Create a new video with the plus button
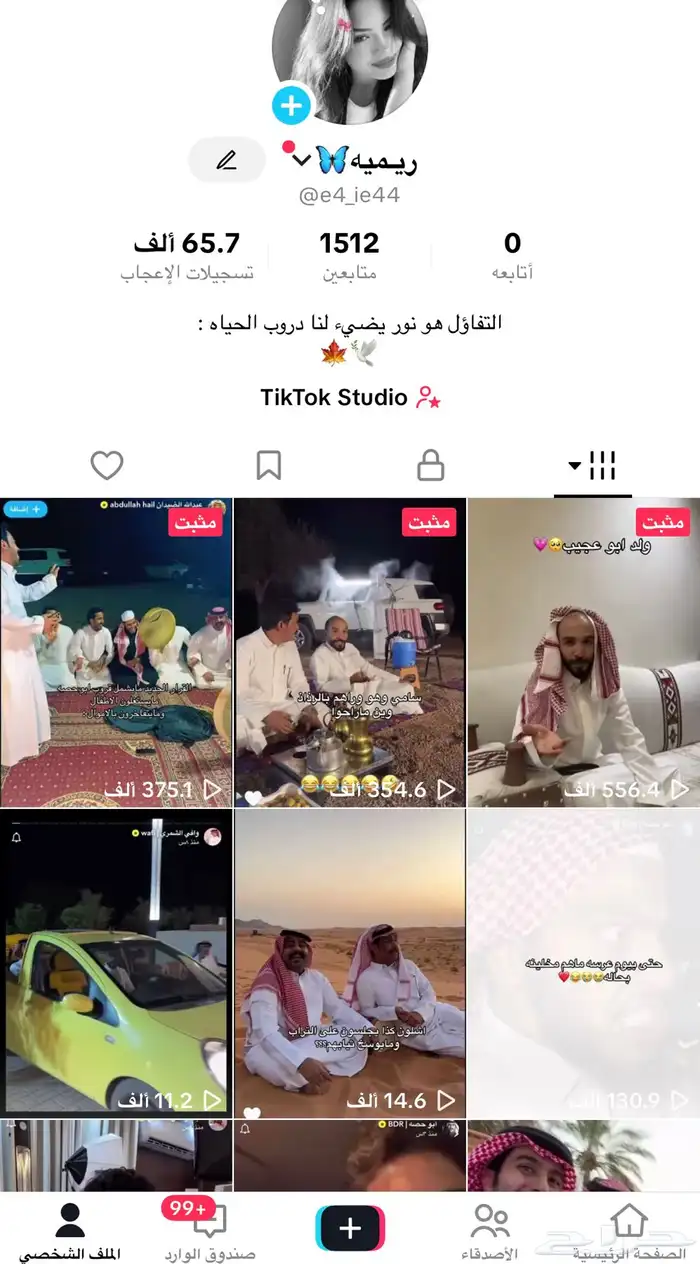700x1264 pixels. (350, 1229)
